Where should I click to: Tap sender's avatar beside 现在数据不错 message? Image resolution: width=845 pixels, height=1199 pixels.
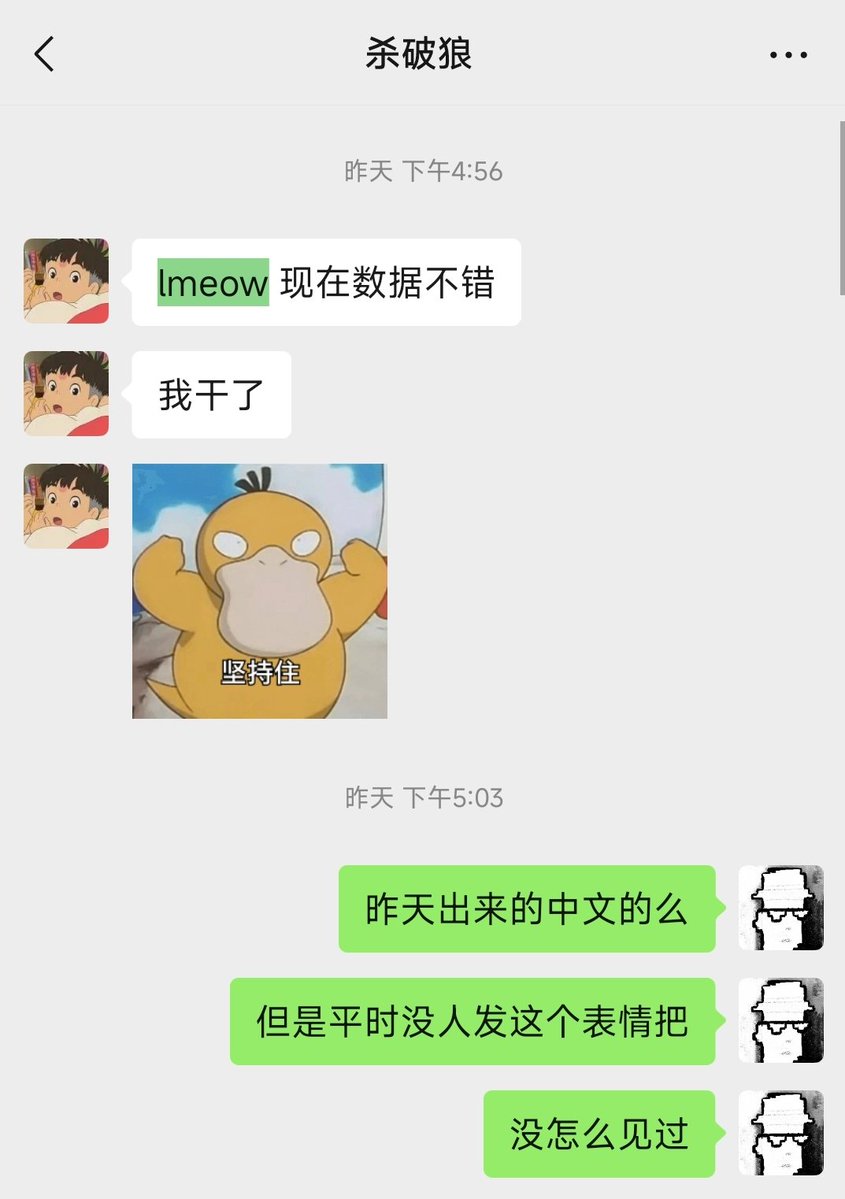[x=66, y=281]
